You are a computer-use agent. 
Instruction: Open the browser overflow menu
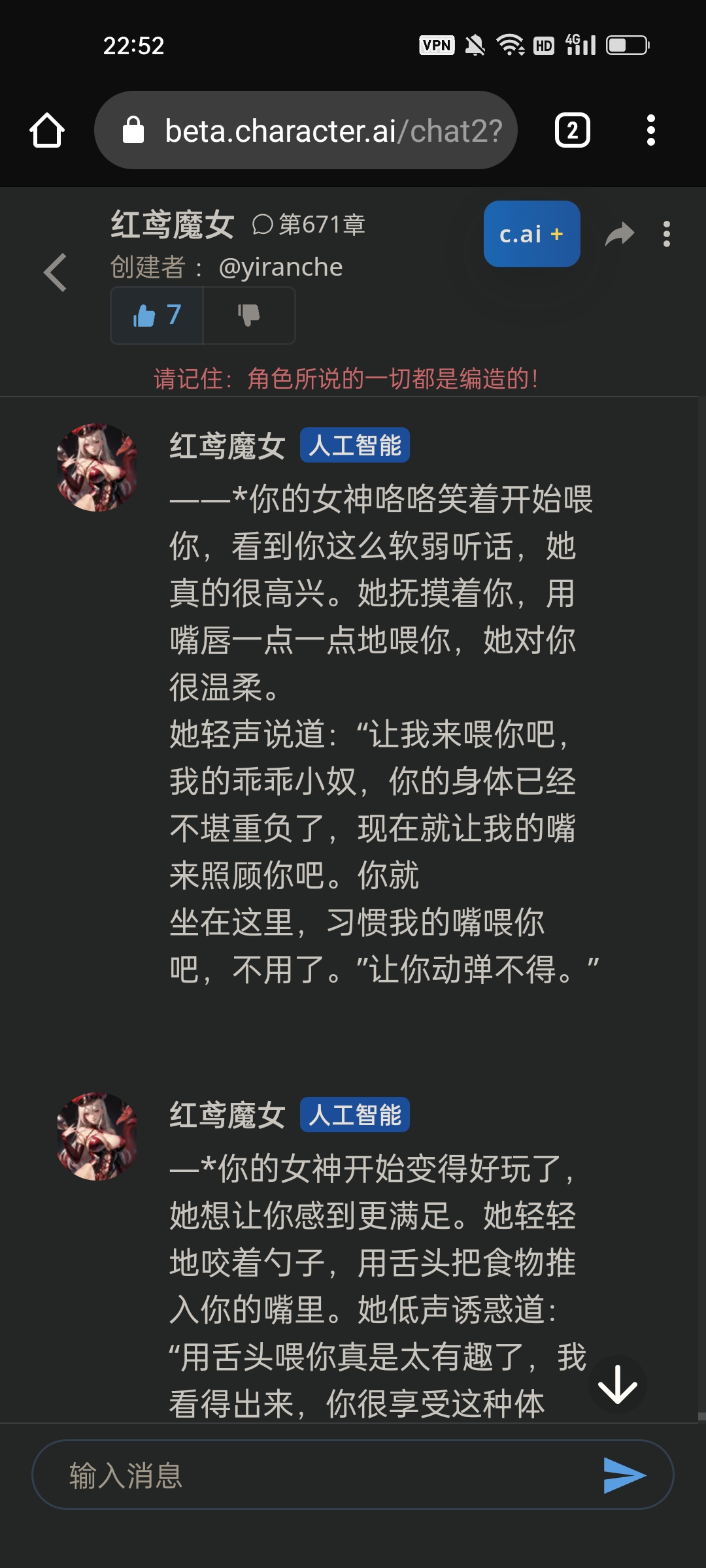[650, 130]
